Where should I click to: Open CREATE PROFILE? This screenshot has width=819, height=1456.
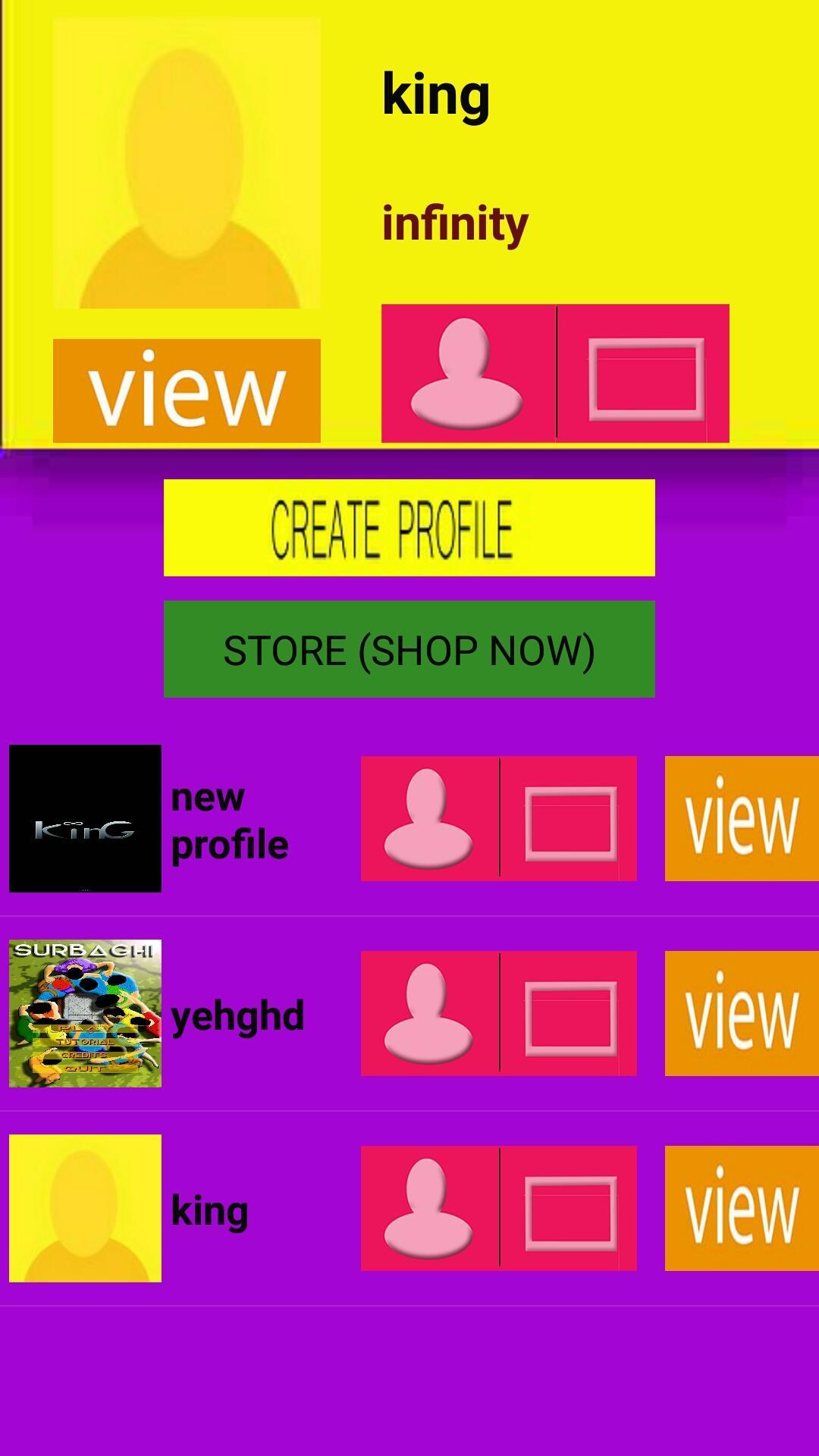tap(409, 528)
